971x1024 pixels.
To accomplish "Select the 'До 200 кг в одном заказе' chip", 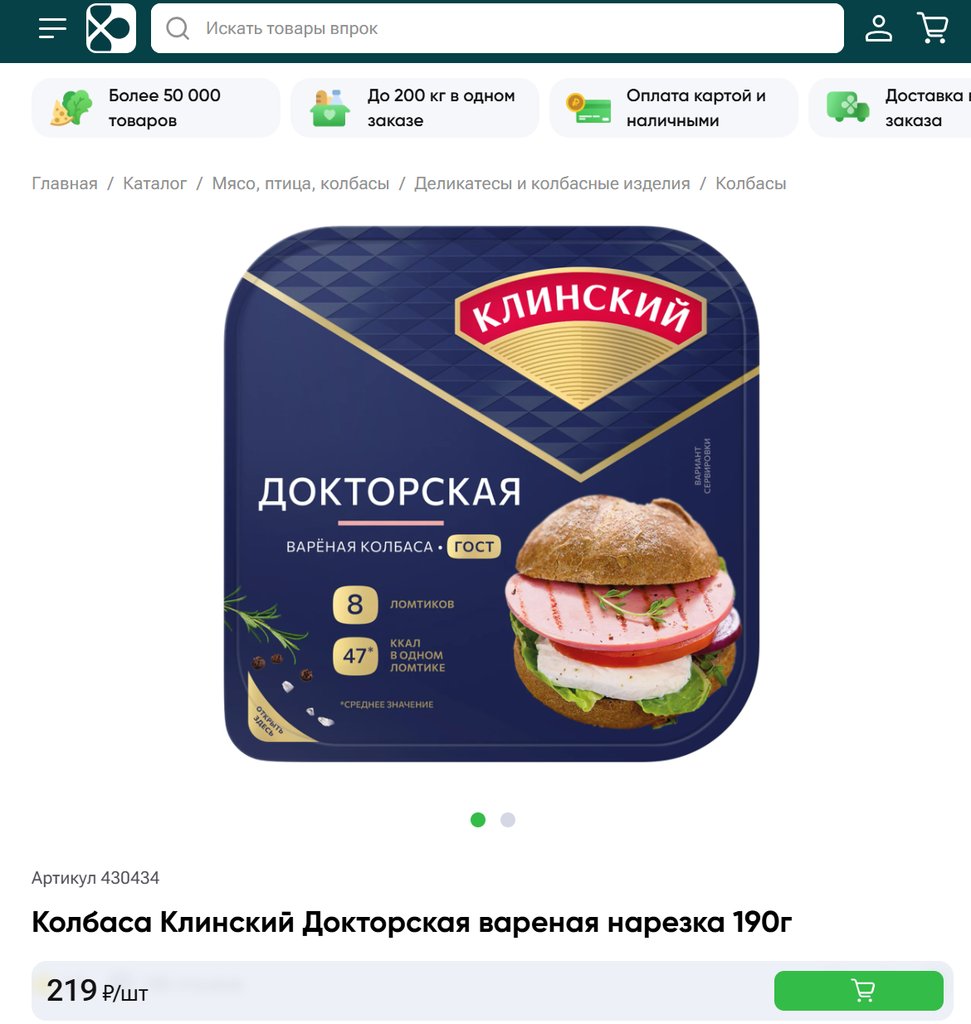I will coord(414,108).
